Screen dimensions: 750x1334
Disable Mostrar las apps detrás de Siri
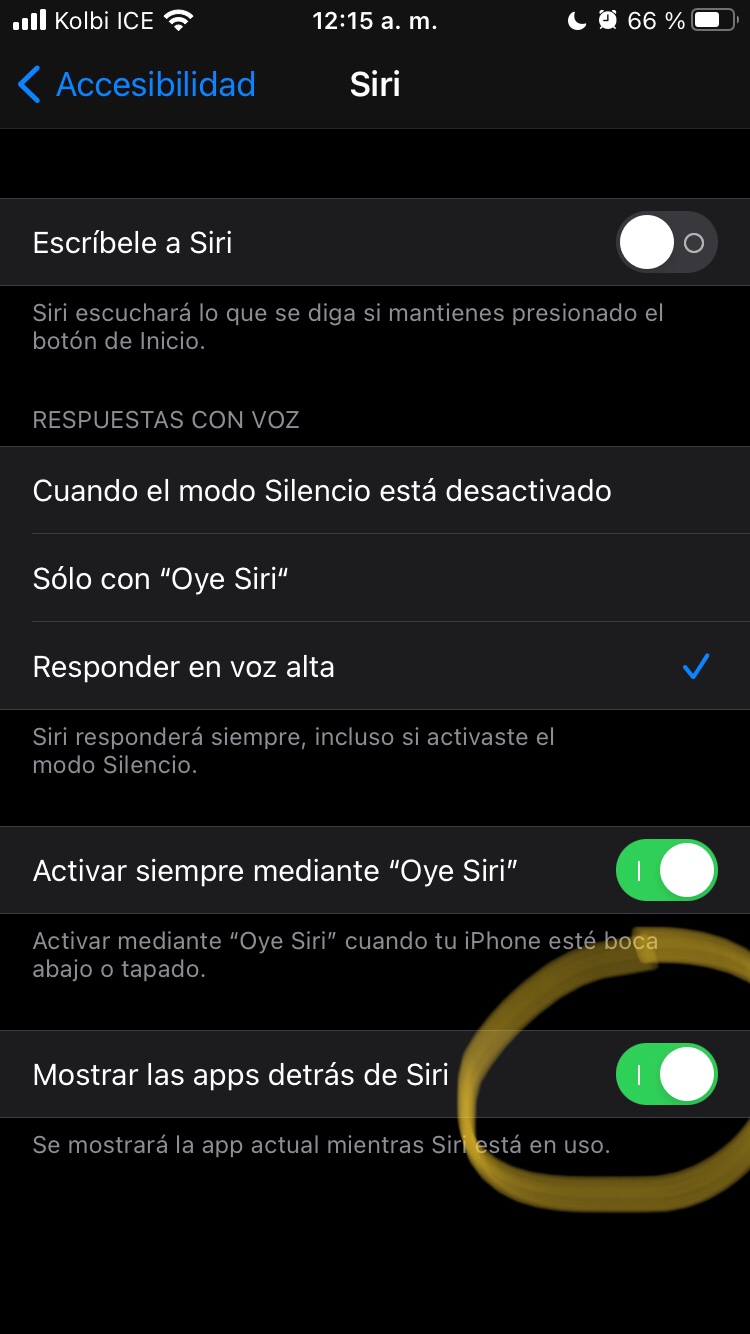[x=666, y=1074]
